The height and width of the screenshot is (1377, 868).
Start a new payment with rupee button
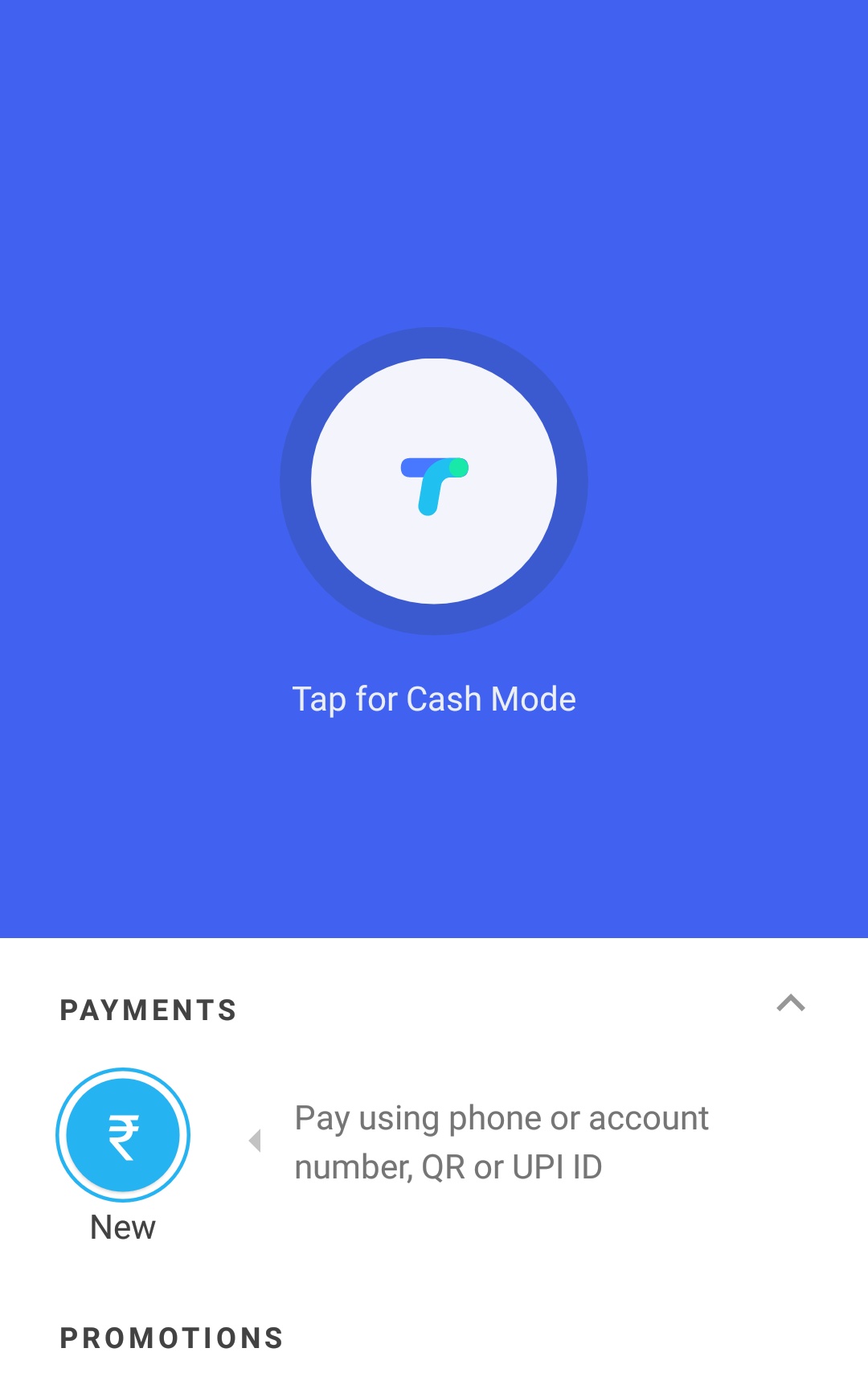pos(123,1134)
